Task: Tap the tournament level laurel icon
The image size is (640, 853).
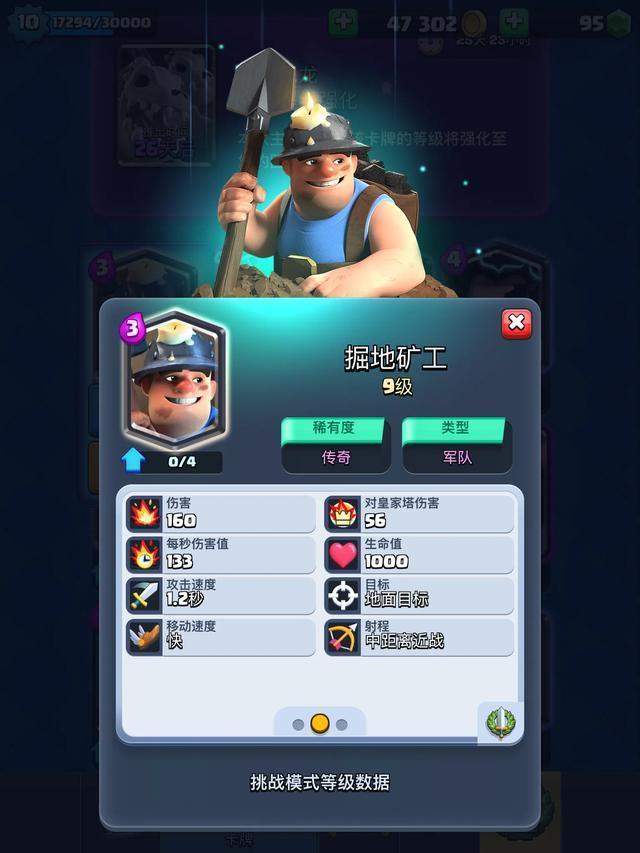Action: [499, 722]
